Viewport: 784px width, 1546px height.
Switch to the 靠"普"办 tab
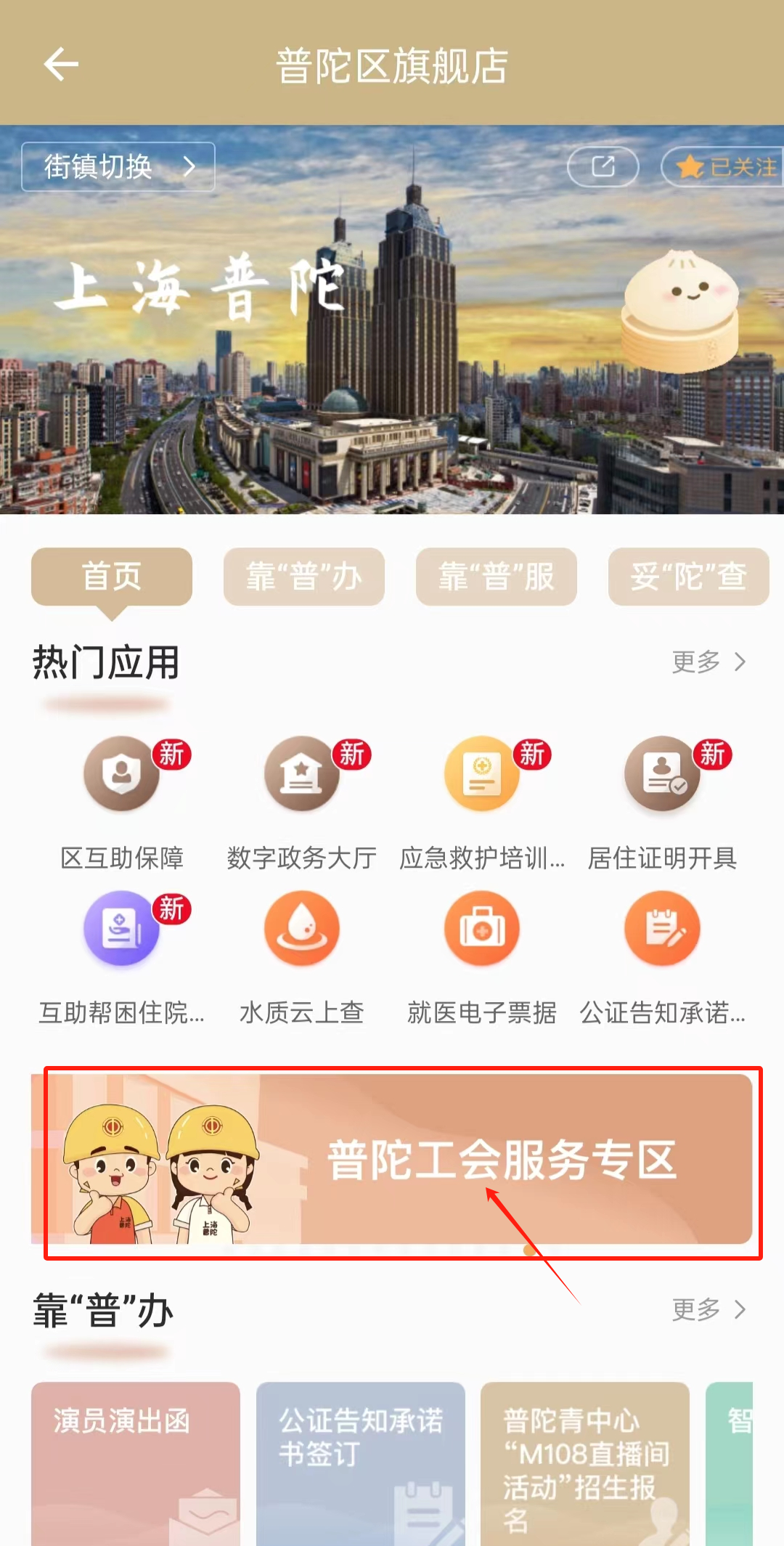pyautogui.click(x=303, y=577)
